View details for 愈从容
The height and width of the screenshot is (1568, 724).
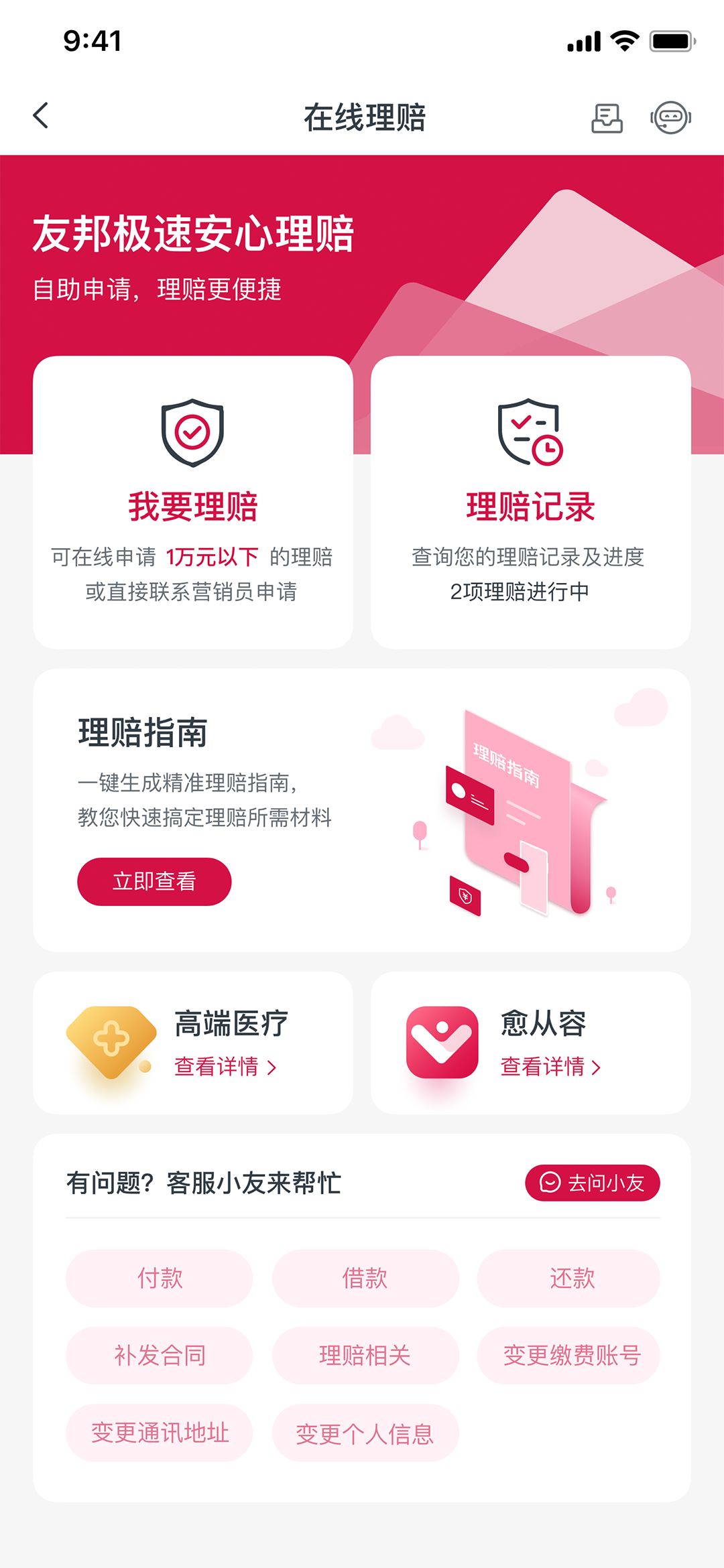tap(550, 1066)
